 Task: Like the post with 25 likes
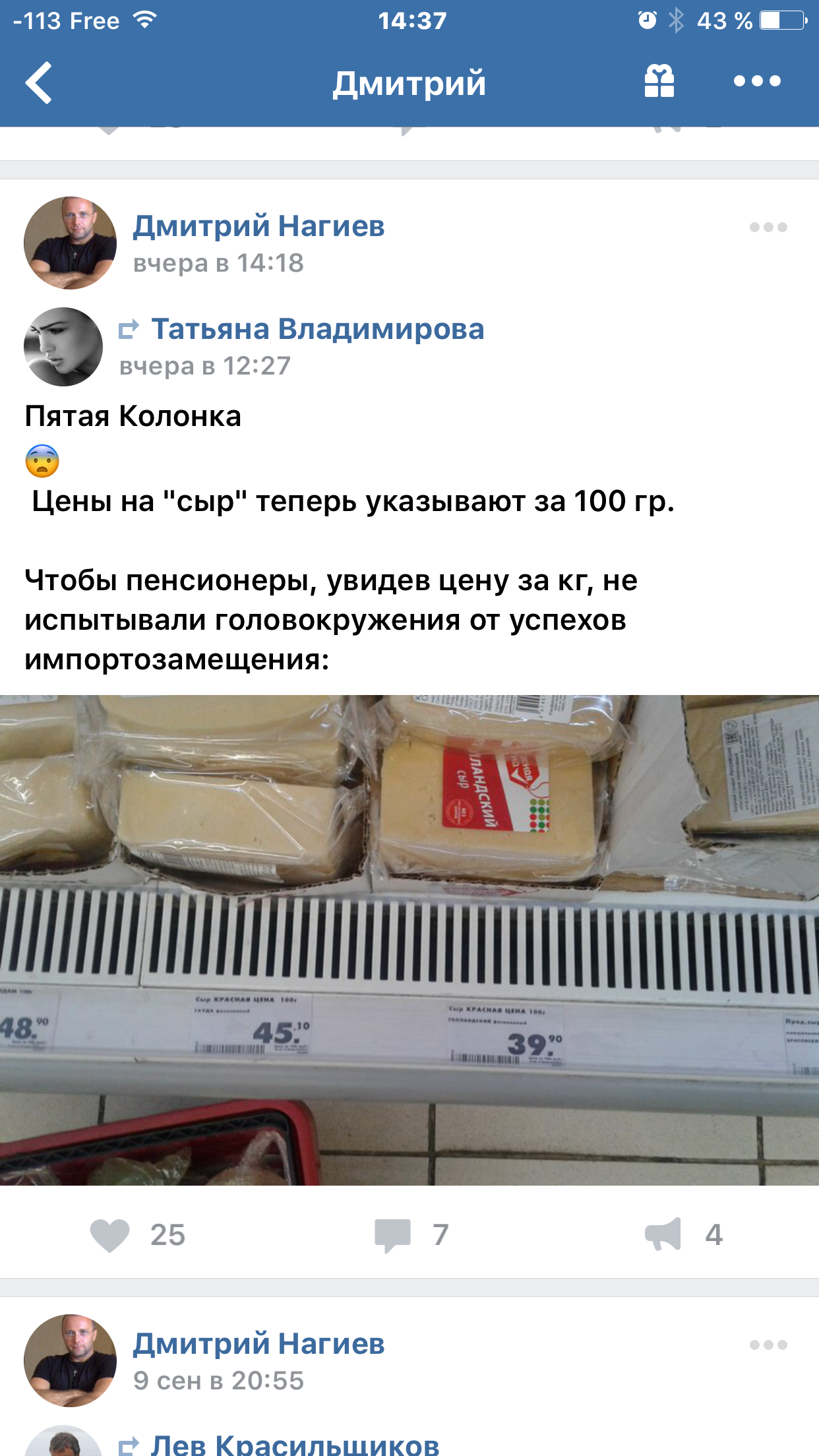110,1234
